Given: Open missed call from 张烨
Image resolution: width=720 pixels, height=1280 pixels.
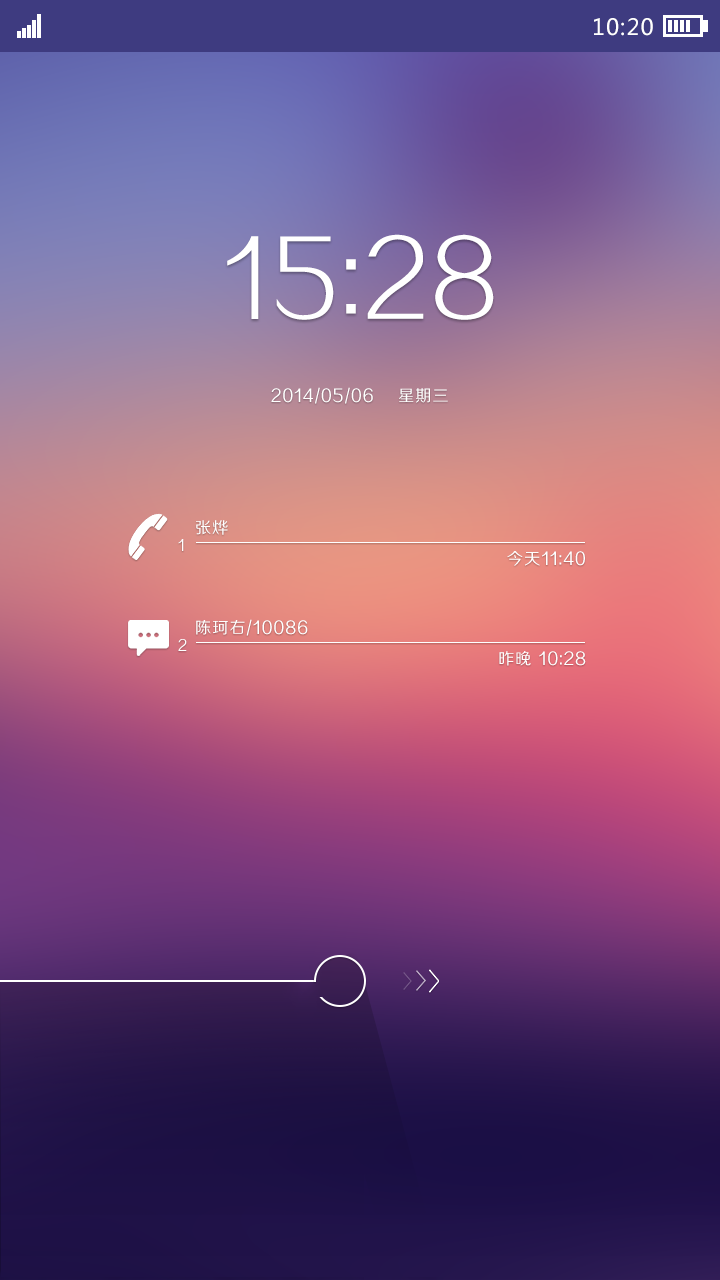Looking at the screenshot, I should (355, 538).
